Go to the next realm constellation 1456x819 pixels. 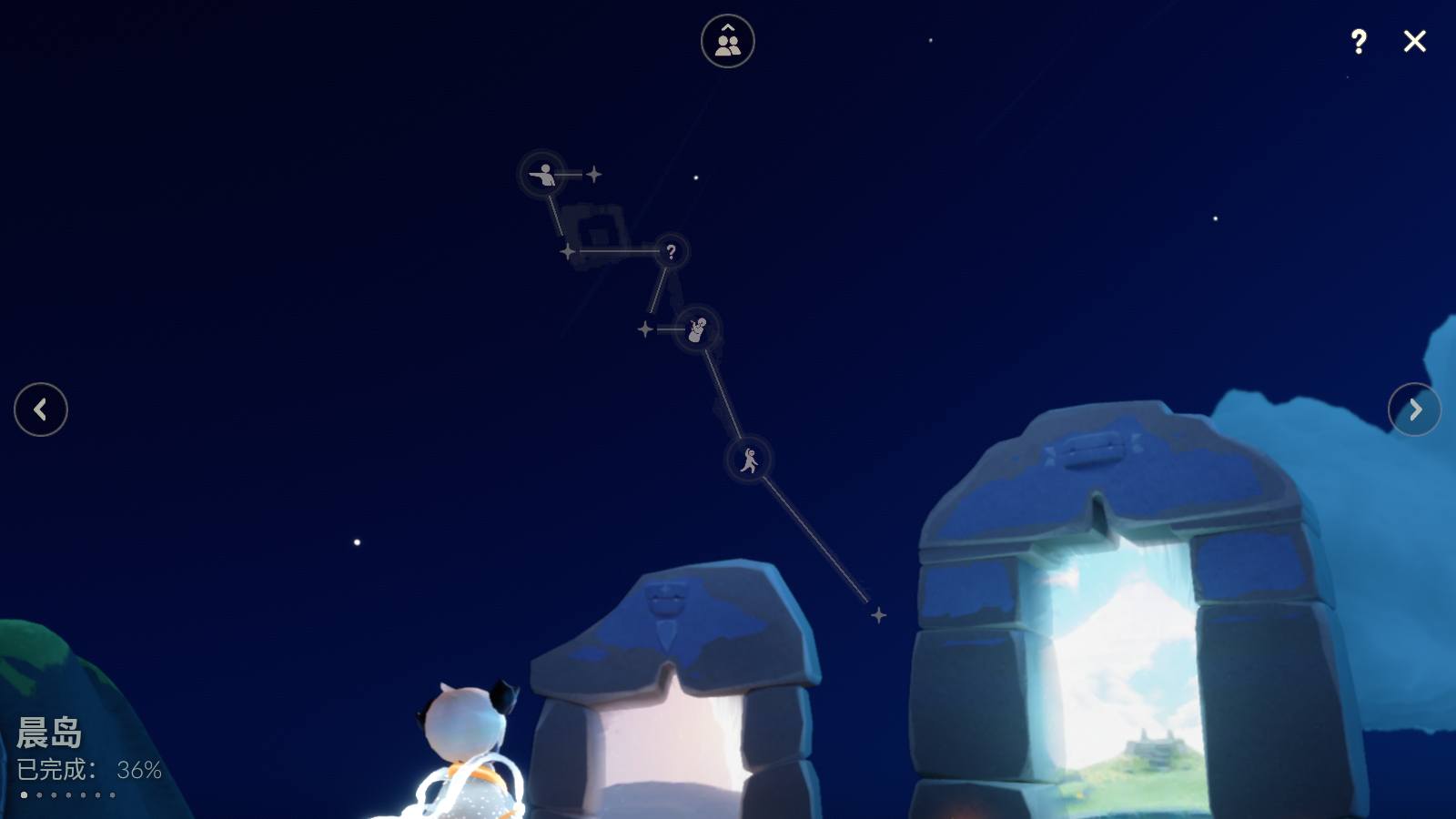point(1414,409)
